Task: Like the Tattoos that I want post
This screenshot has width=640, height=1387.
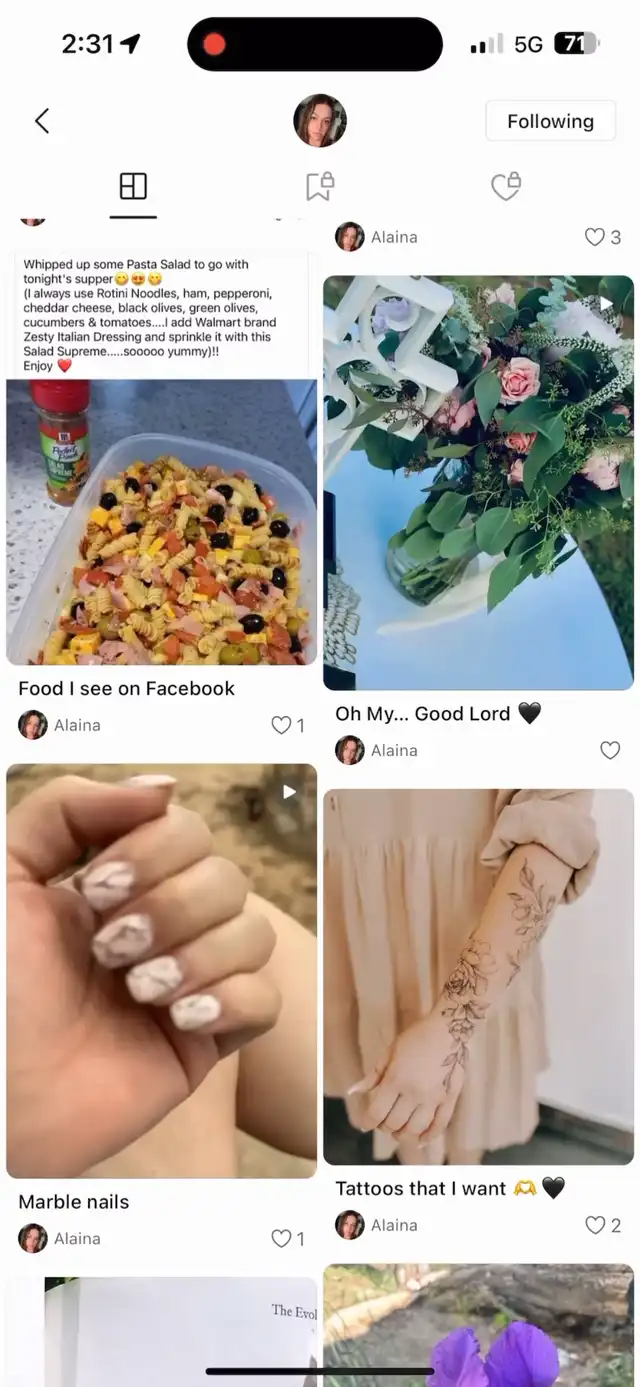Action: 596,1225
